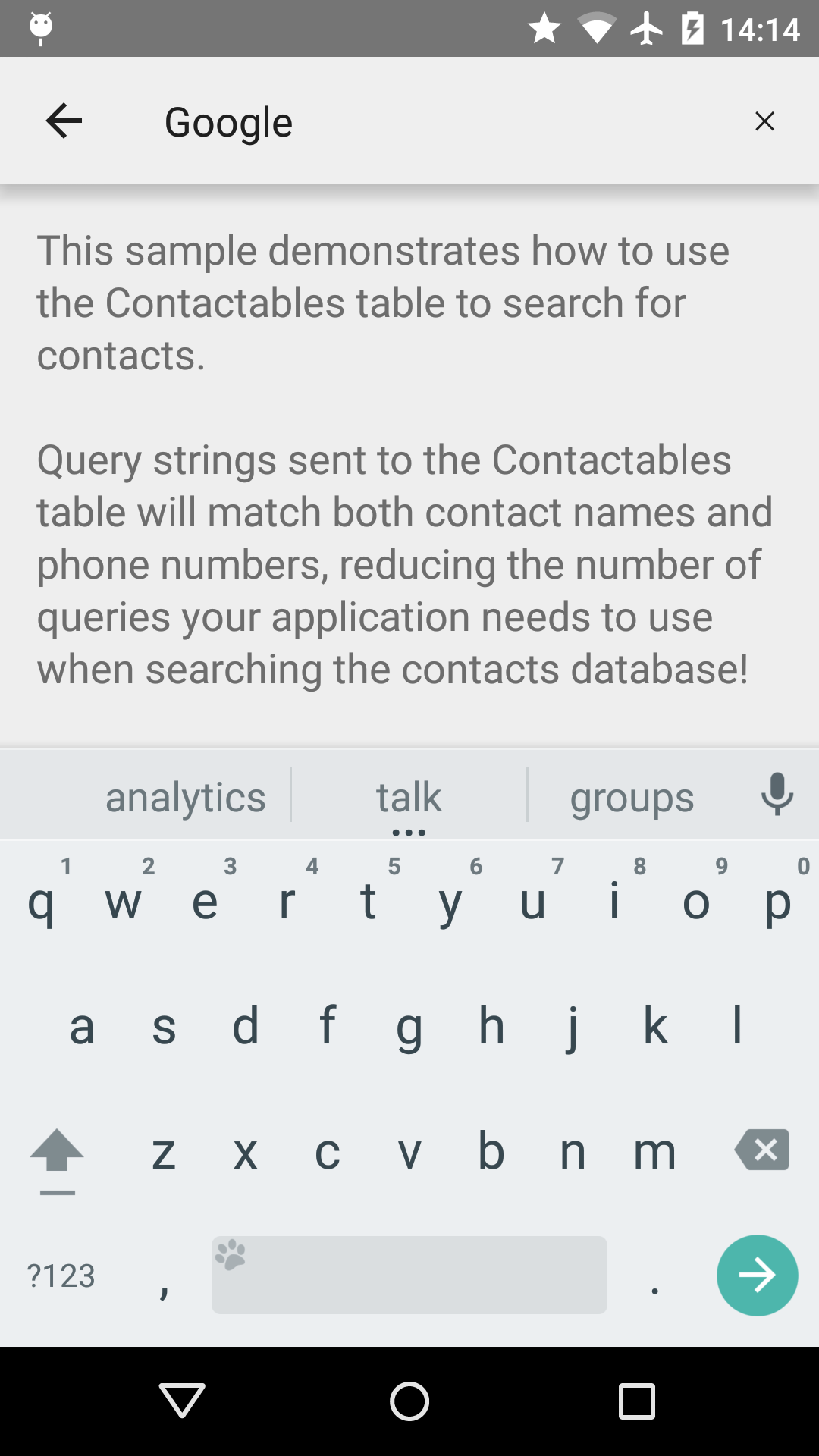Tap the voice input microphone icon

pyautogui.click(x=778, y=795)
